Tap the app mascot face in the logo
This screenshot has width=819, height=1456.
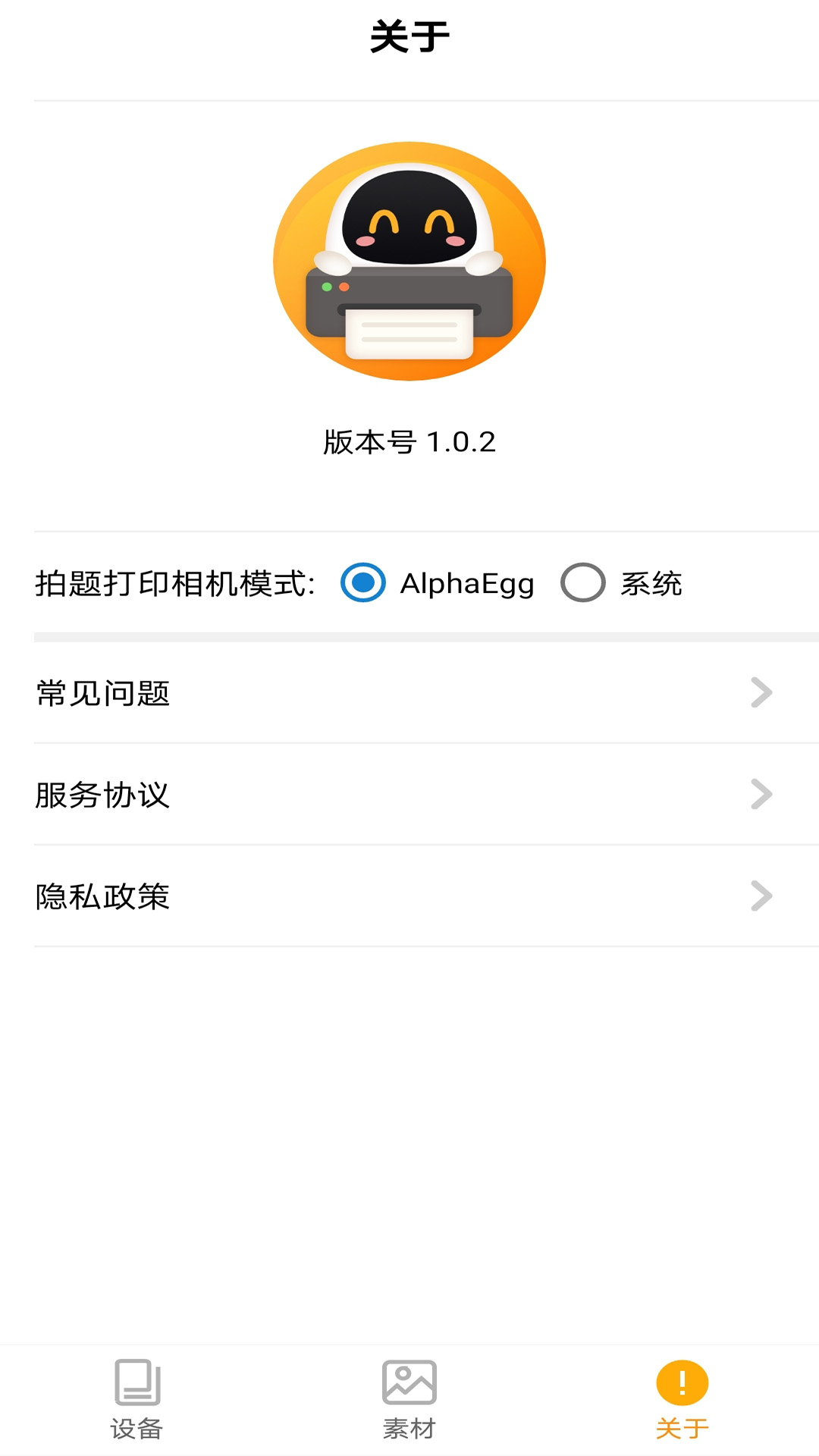(x=409, y=220)
